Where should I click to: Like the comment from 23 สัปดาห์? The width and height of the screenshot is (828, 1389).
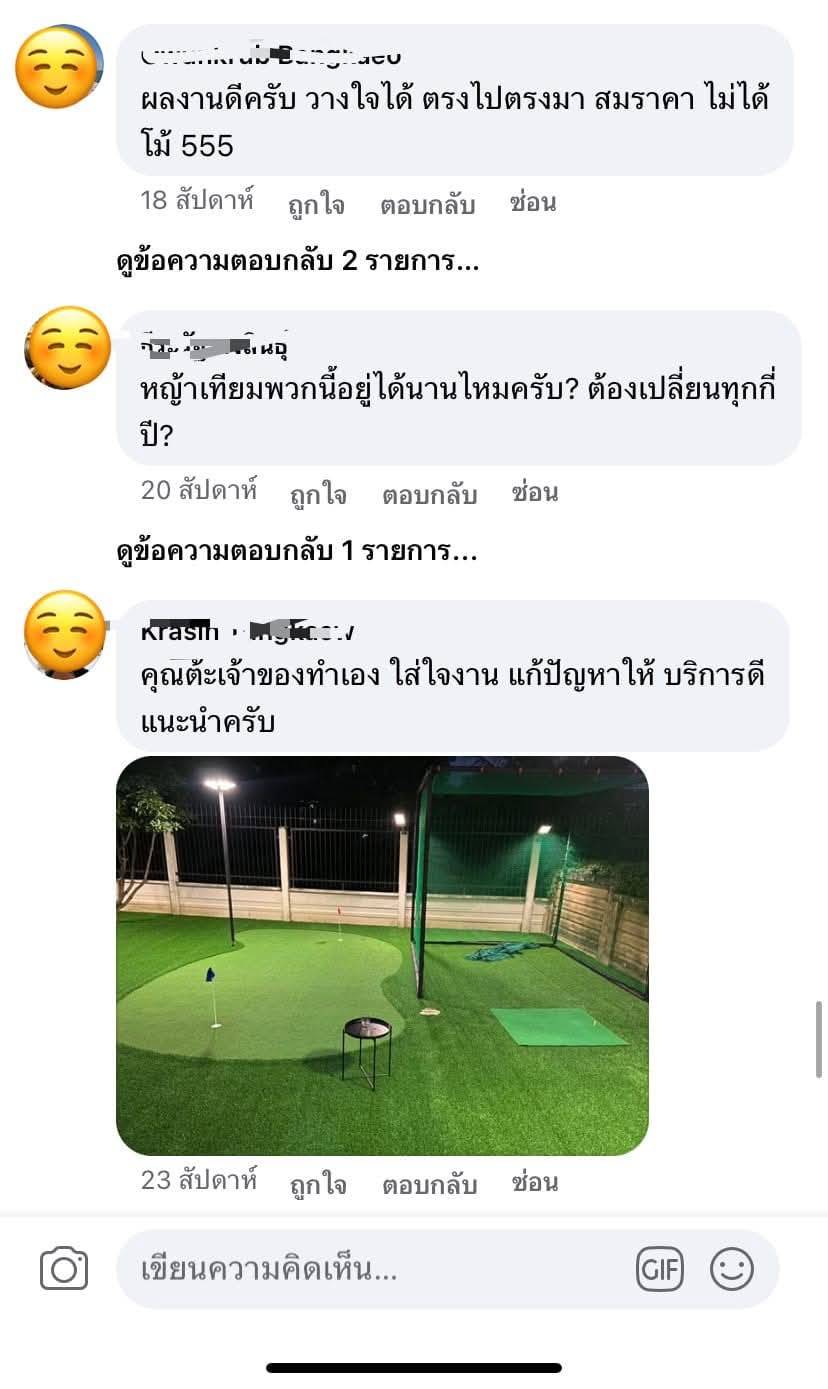pos(318,1184)
